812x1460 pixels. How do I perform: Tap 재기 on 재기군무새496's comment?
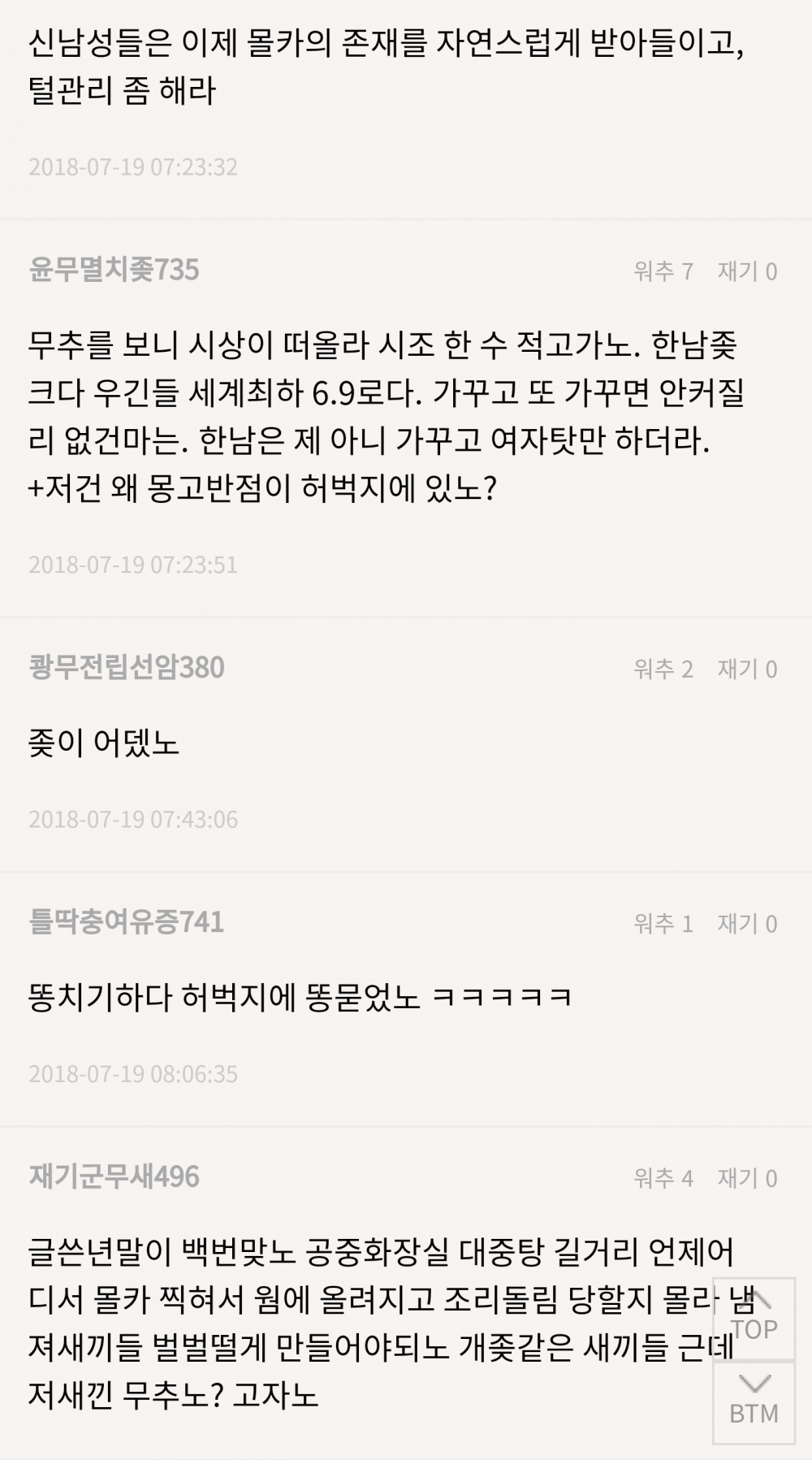(747, 1177)
